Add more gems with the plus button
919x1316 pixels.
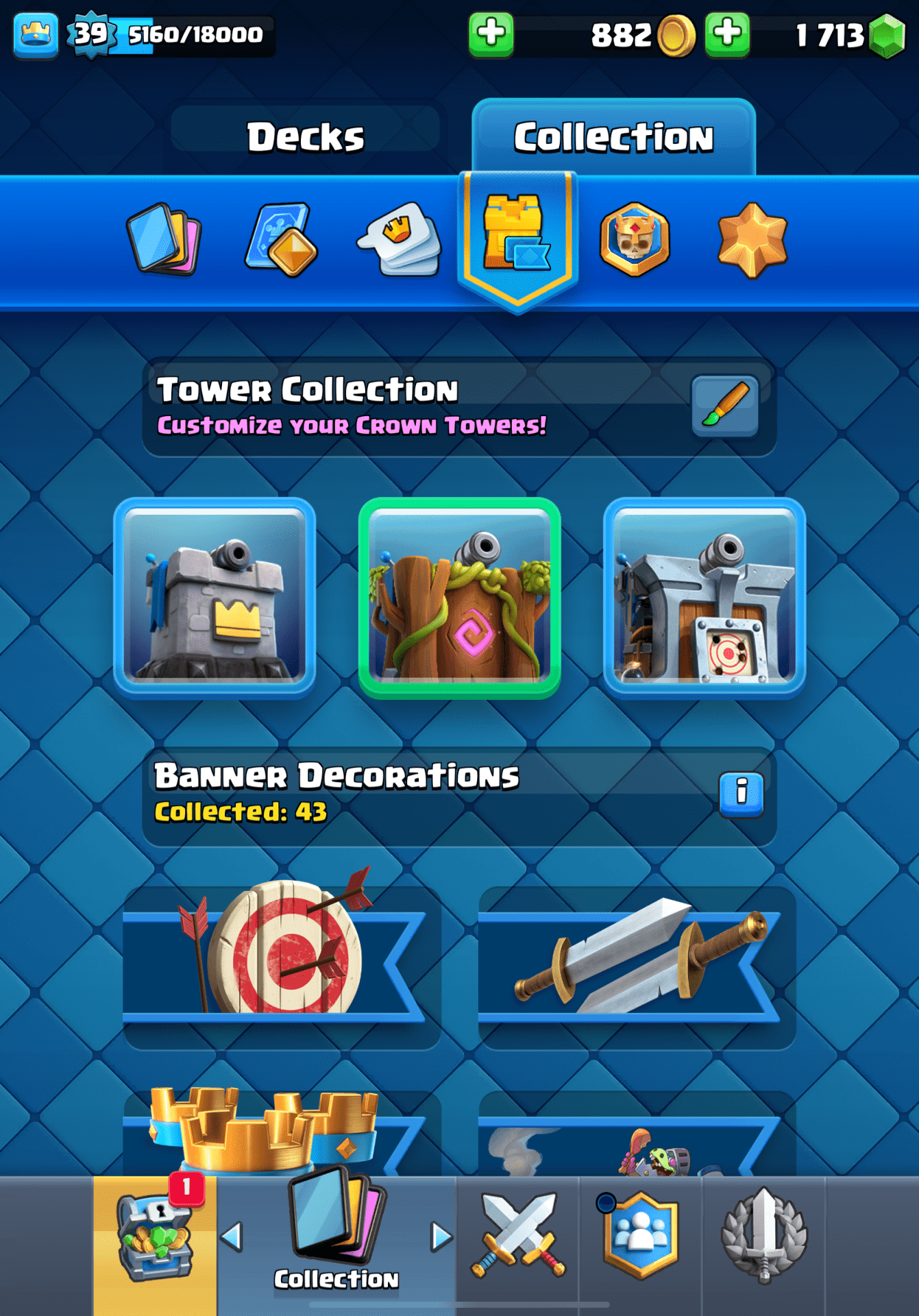point(727,34)
